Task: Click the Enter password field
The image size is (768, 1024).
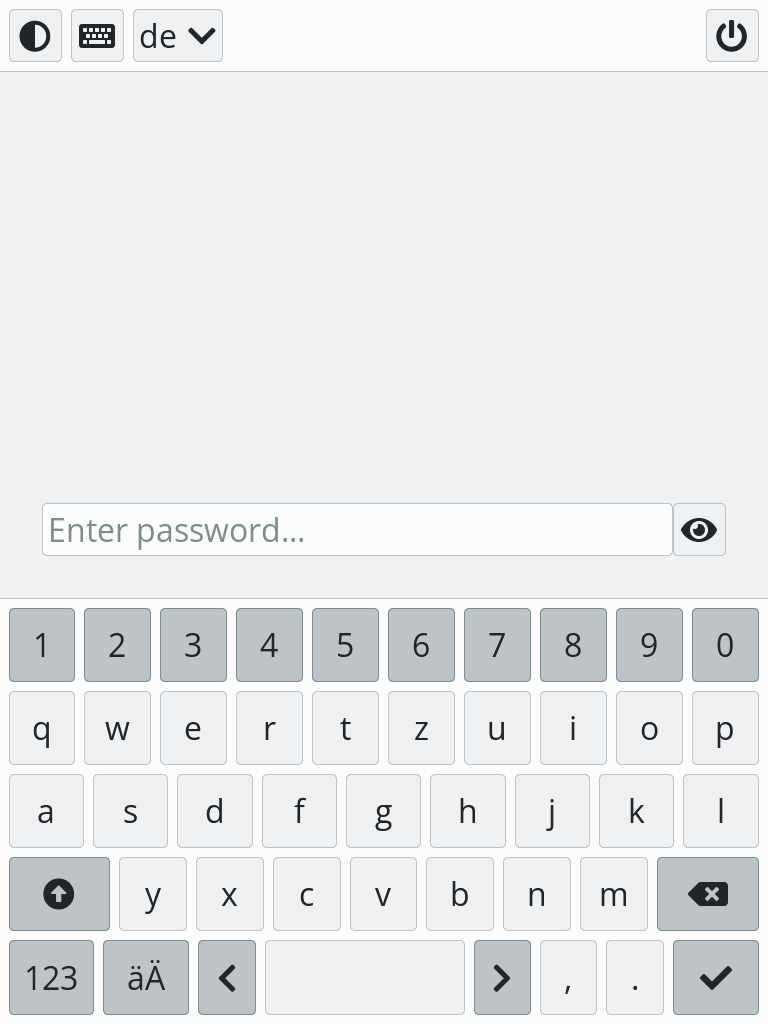Action: point(357,530)
